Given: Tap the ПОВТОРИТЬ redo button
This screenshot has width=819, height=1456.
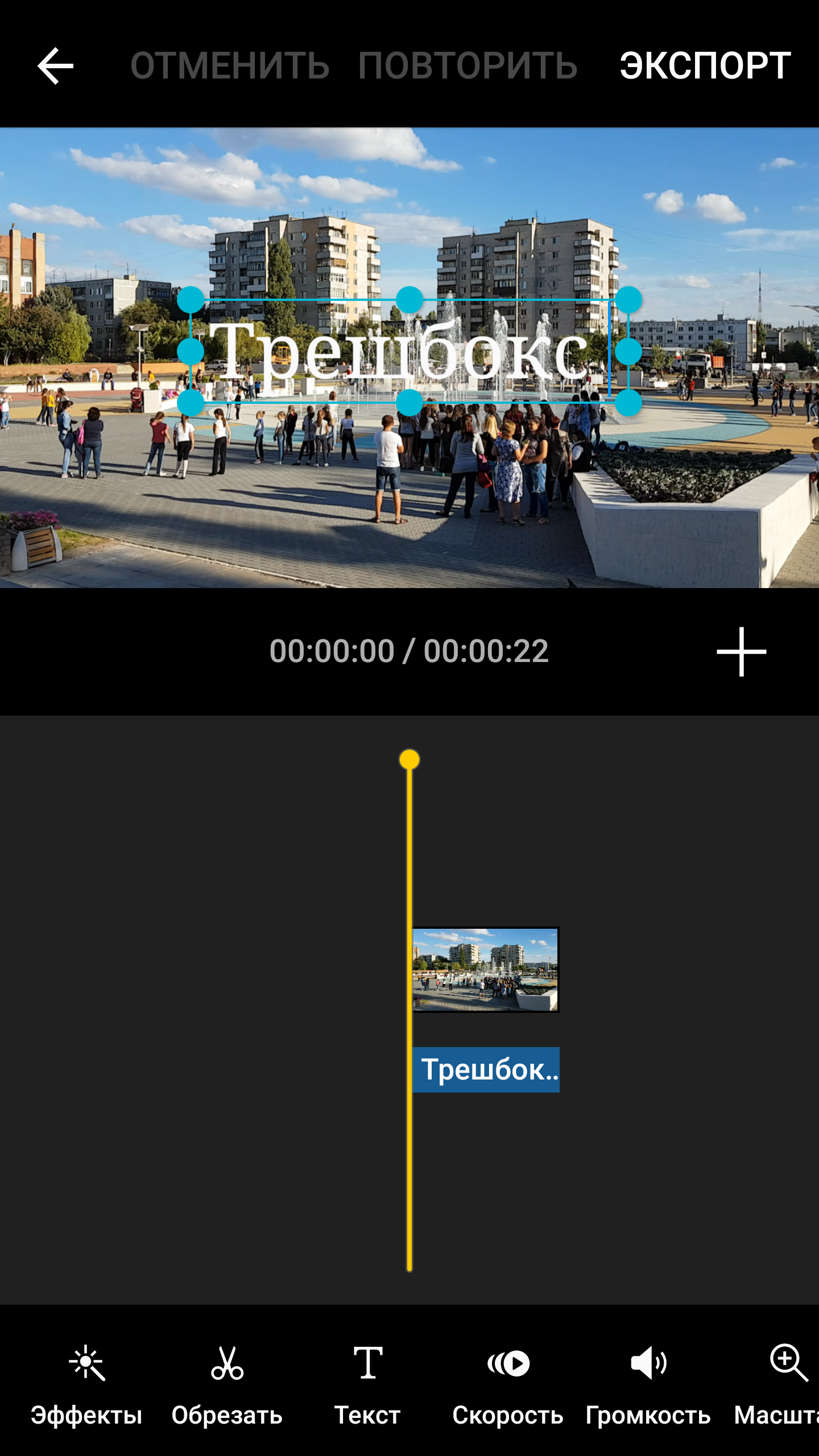Looking at the screenshot, I should 468,66.
